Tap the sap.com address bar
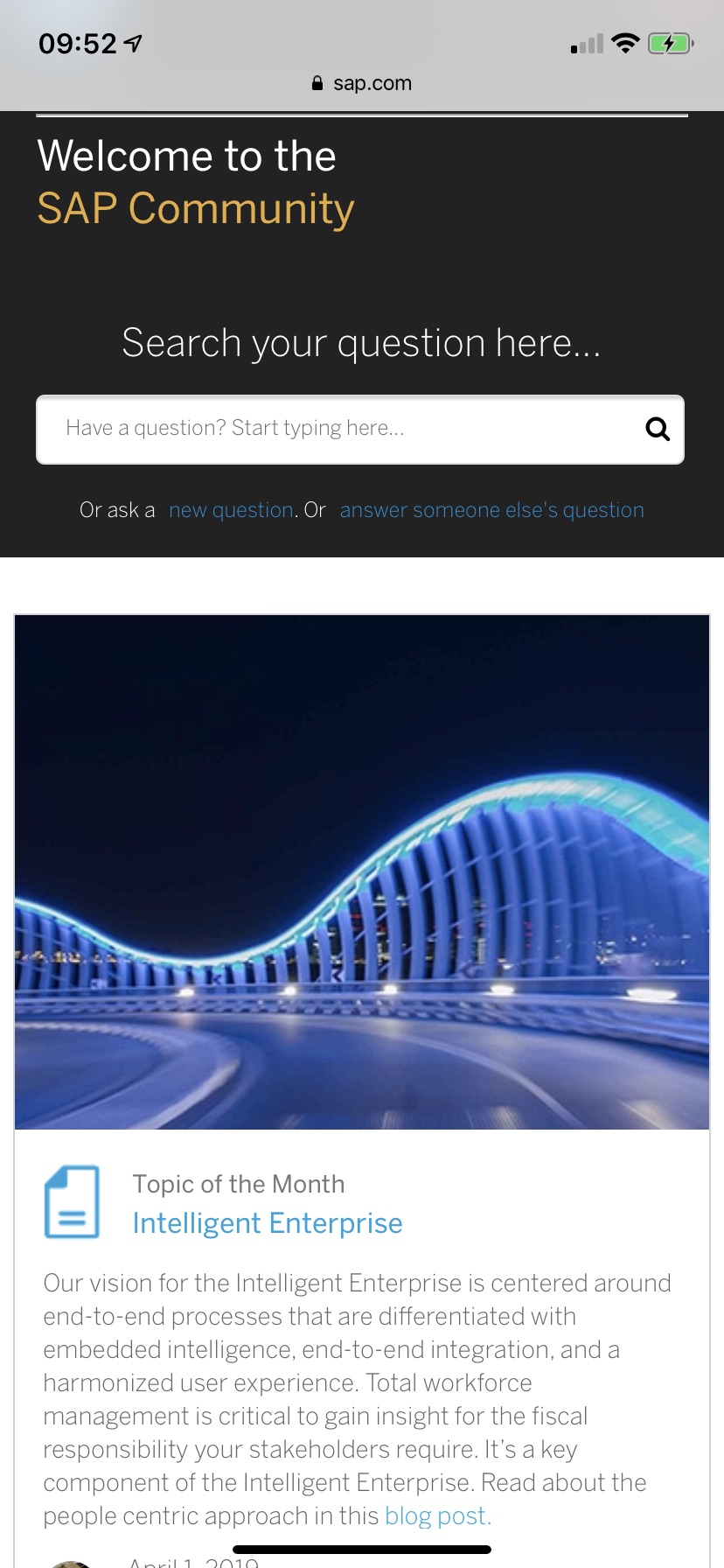Viewport: 724px width, 1568px height. pos(362,83)
